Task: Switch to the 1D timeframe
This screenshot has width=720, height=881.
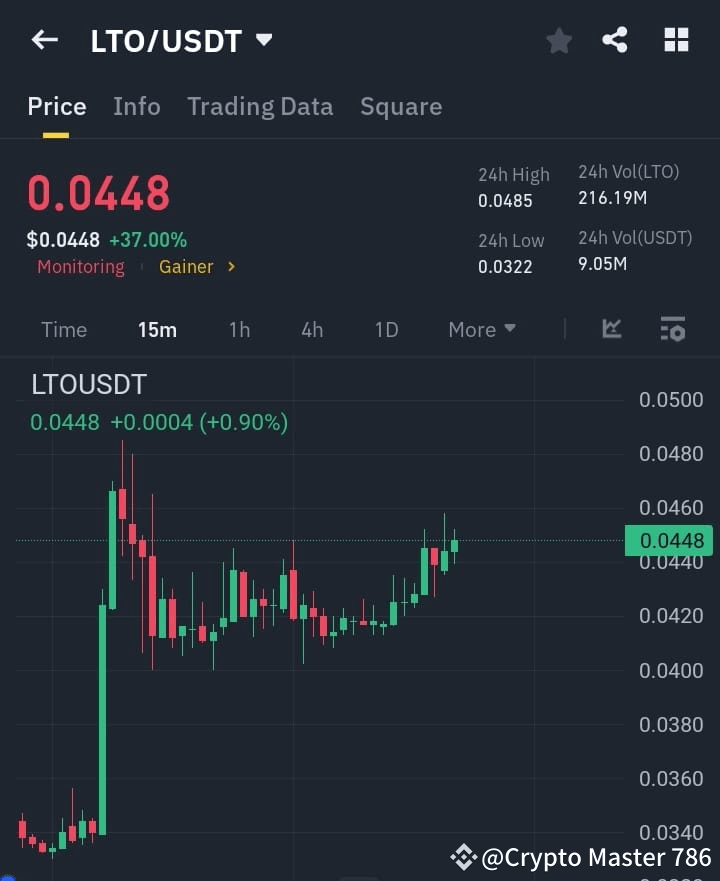Action: [386, 329]
